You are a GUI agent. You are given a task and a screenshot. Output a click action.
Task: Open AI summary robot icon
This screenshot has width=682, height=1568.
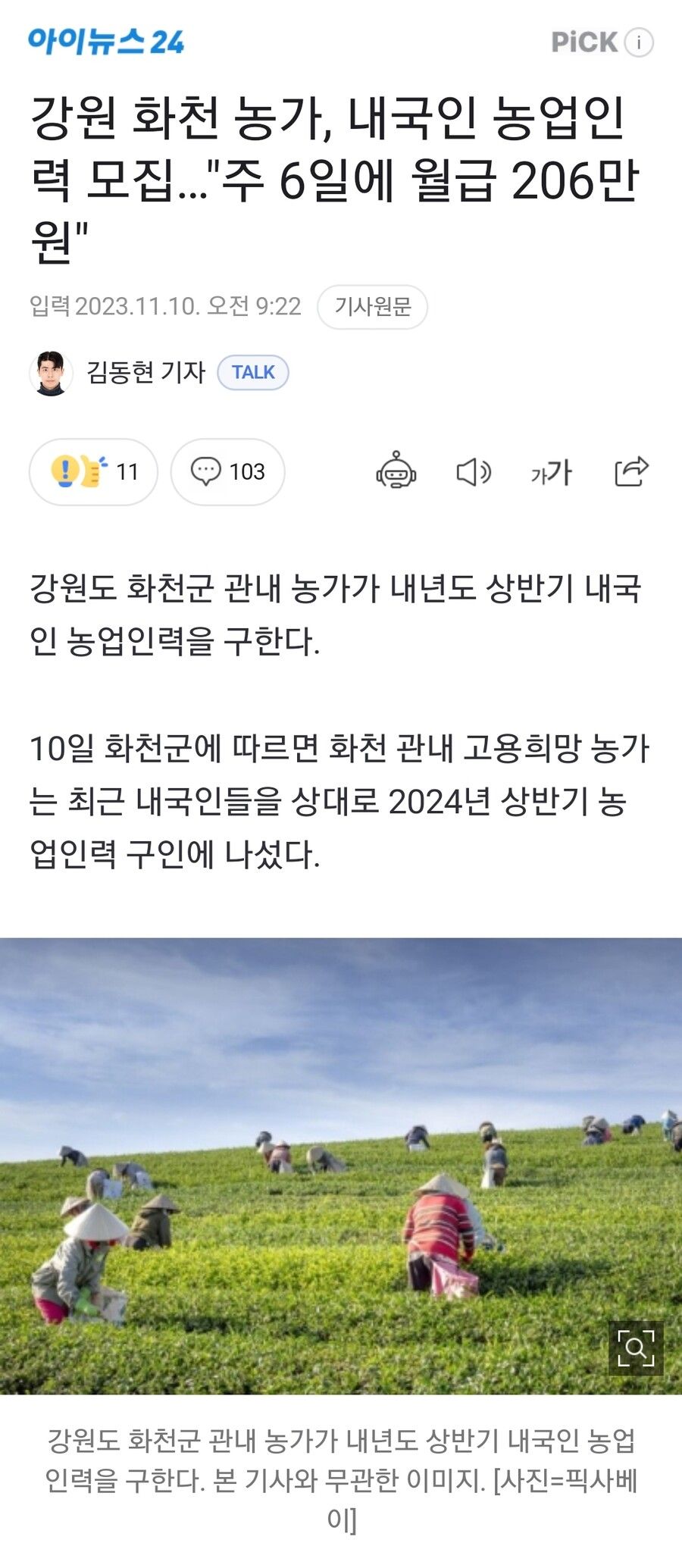pos(396,471)
